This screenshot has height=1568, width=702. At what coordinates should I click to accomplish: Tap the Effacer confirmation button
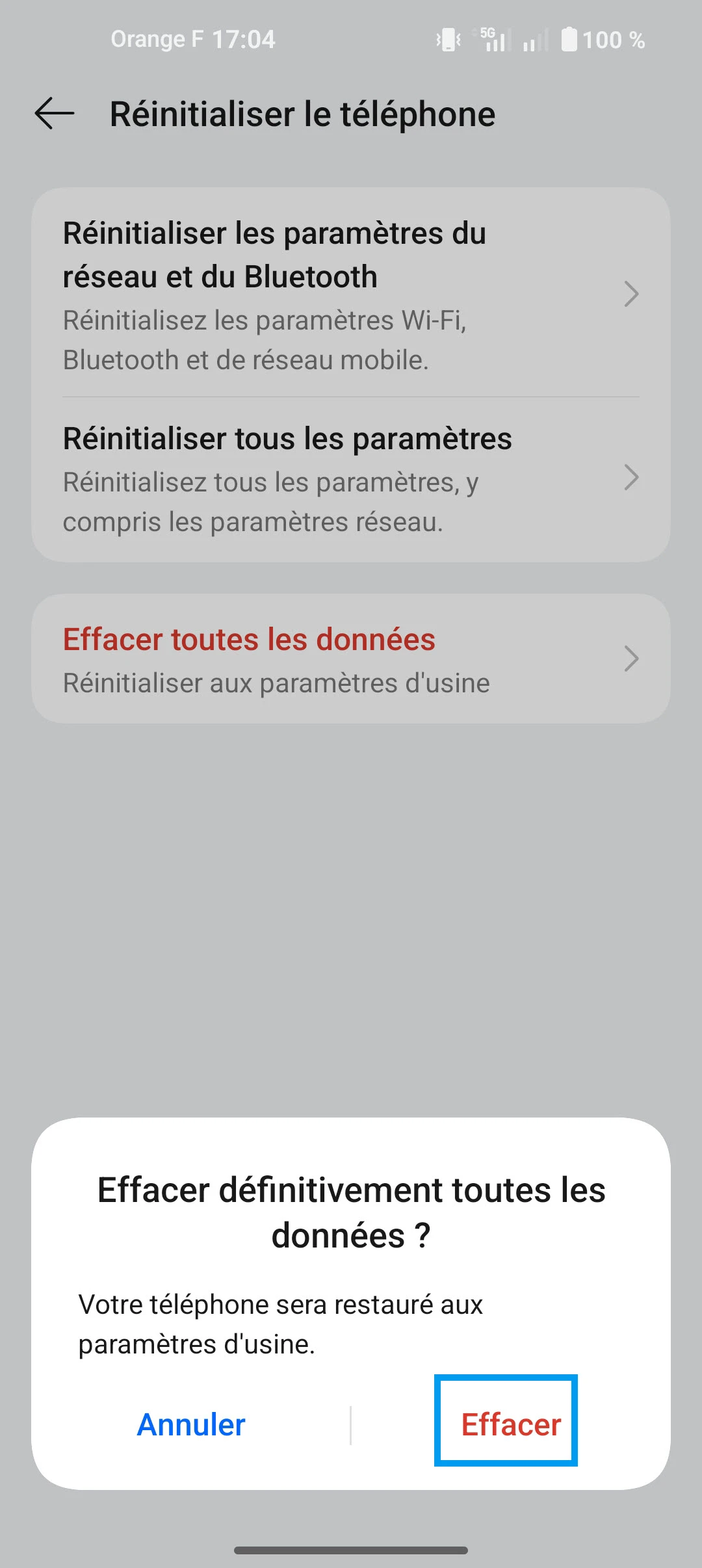(510, 1424)
